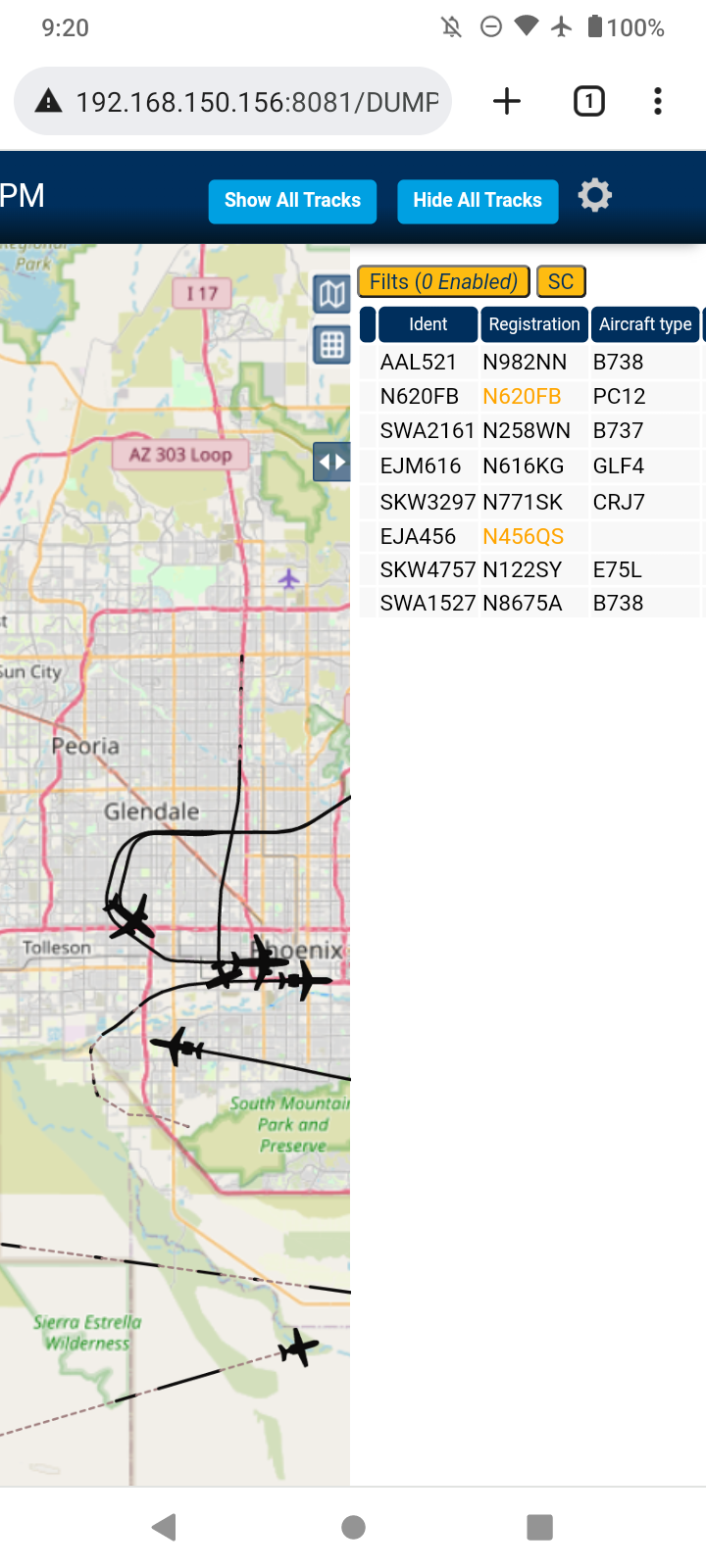The height and width of the screenshot is (1568, 706).
Task: Open the browser tab switcher
Action: point(588,101)
